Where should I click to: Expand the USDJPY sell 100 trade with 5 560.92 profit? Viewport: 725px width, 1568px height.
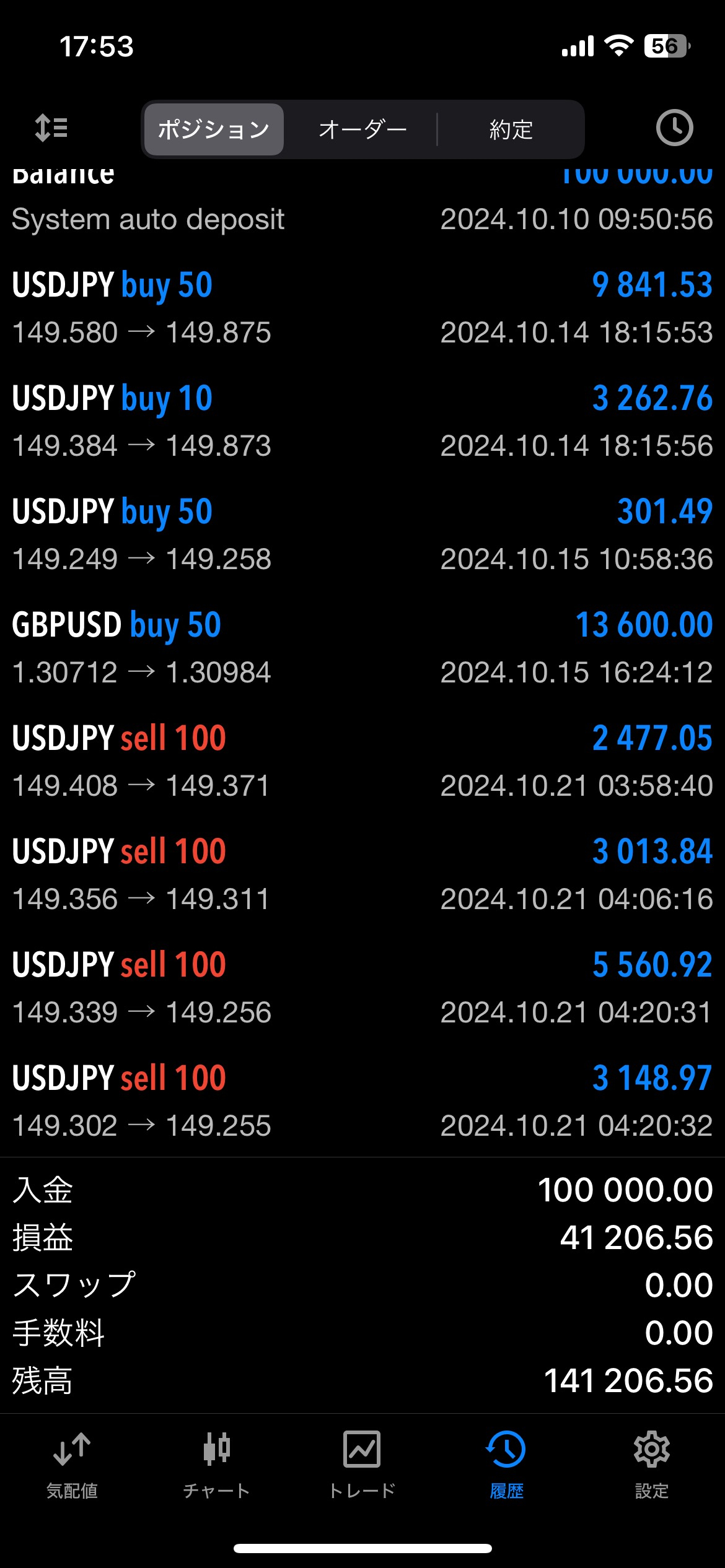point(362,988)
